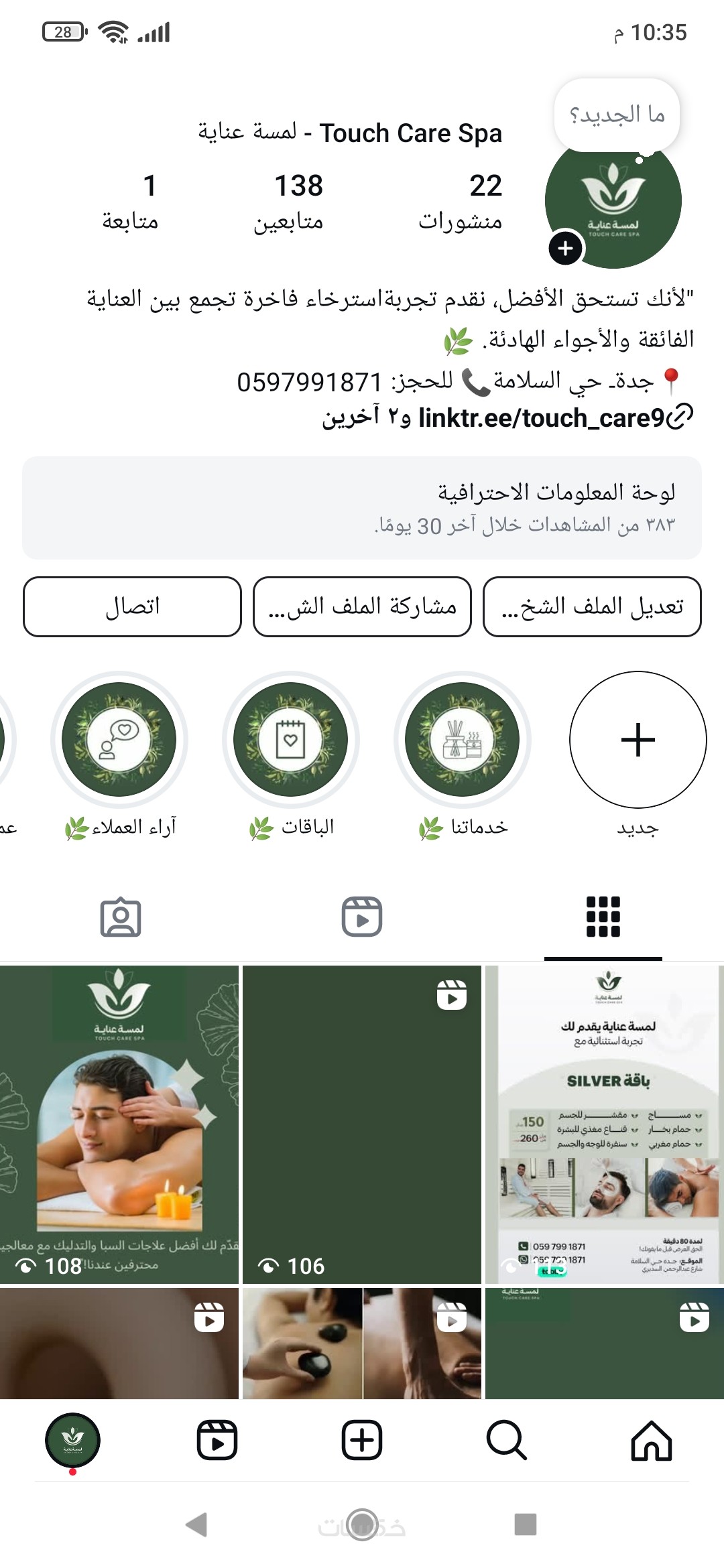Tap the plus badge on the profile picture

pyautogui.click(x=565, y=249)
